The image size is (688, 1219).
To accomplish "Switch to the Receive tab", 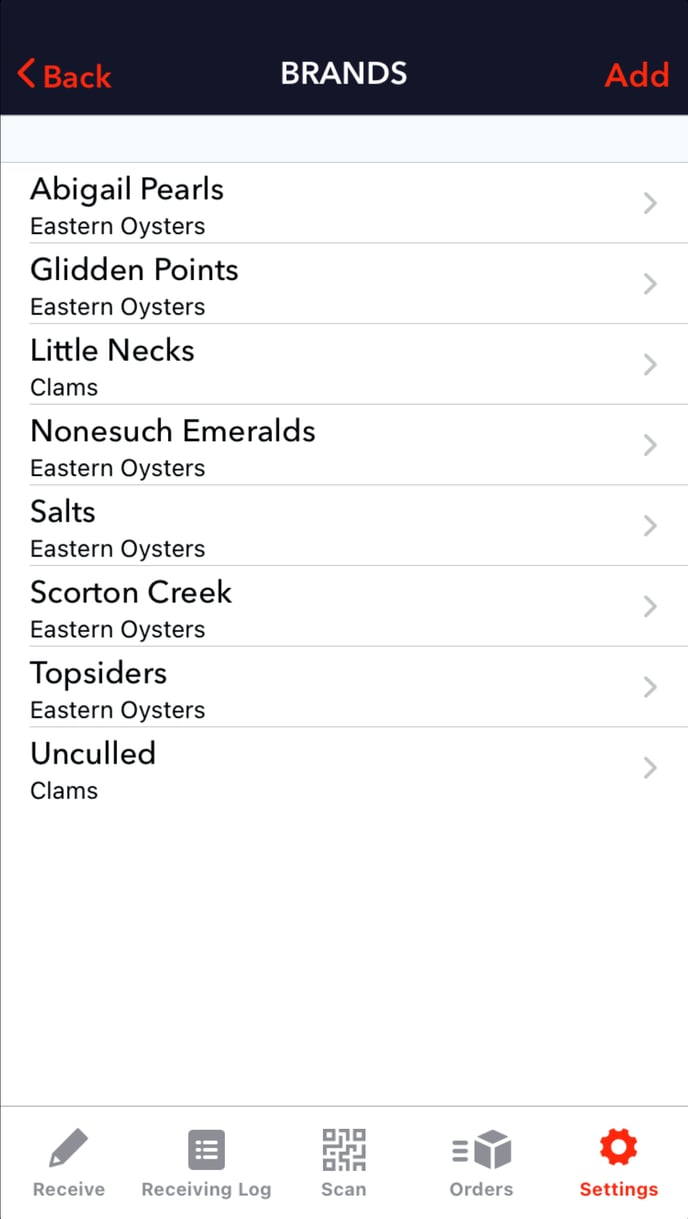I will click(x=69, y=1163).
